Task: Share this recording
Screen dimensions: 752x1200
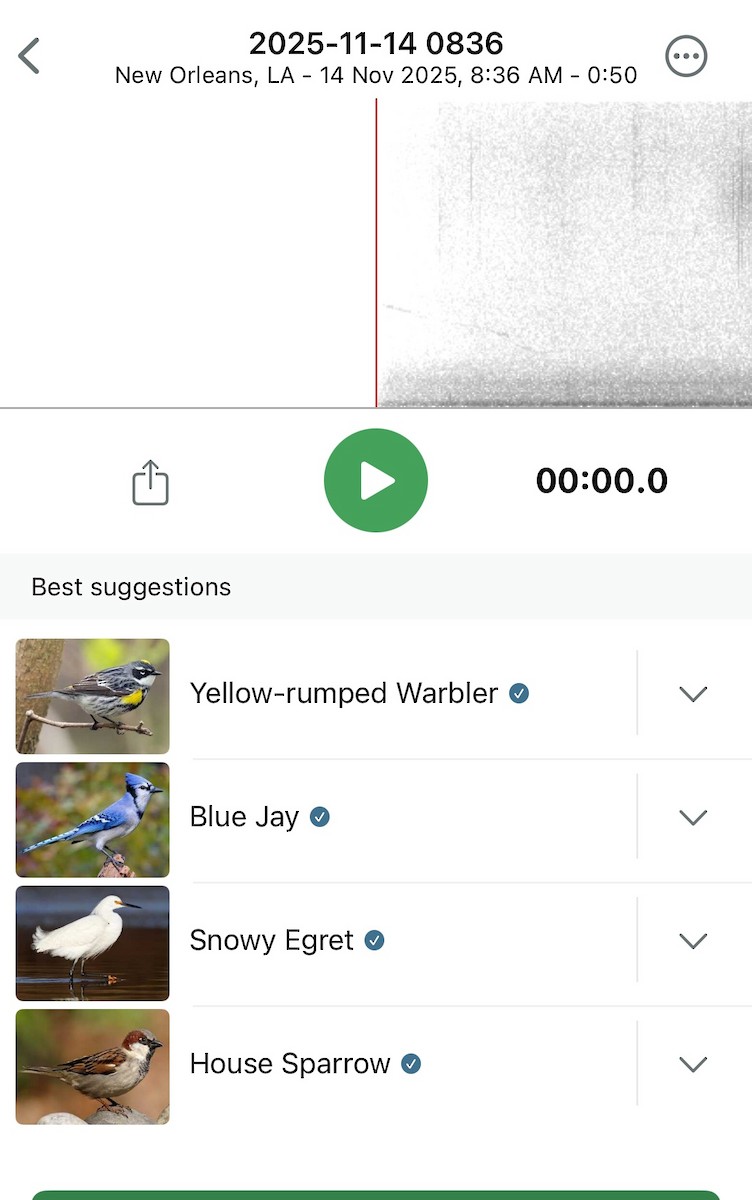Action: click(x=151, y=482)
